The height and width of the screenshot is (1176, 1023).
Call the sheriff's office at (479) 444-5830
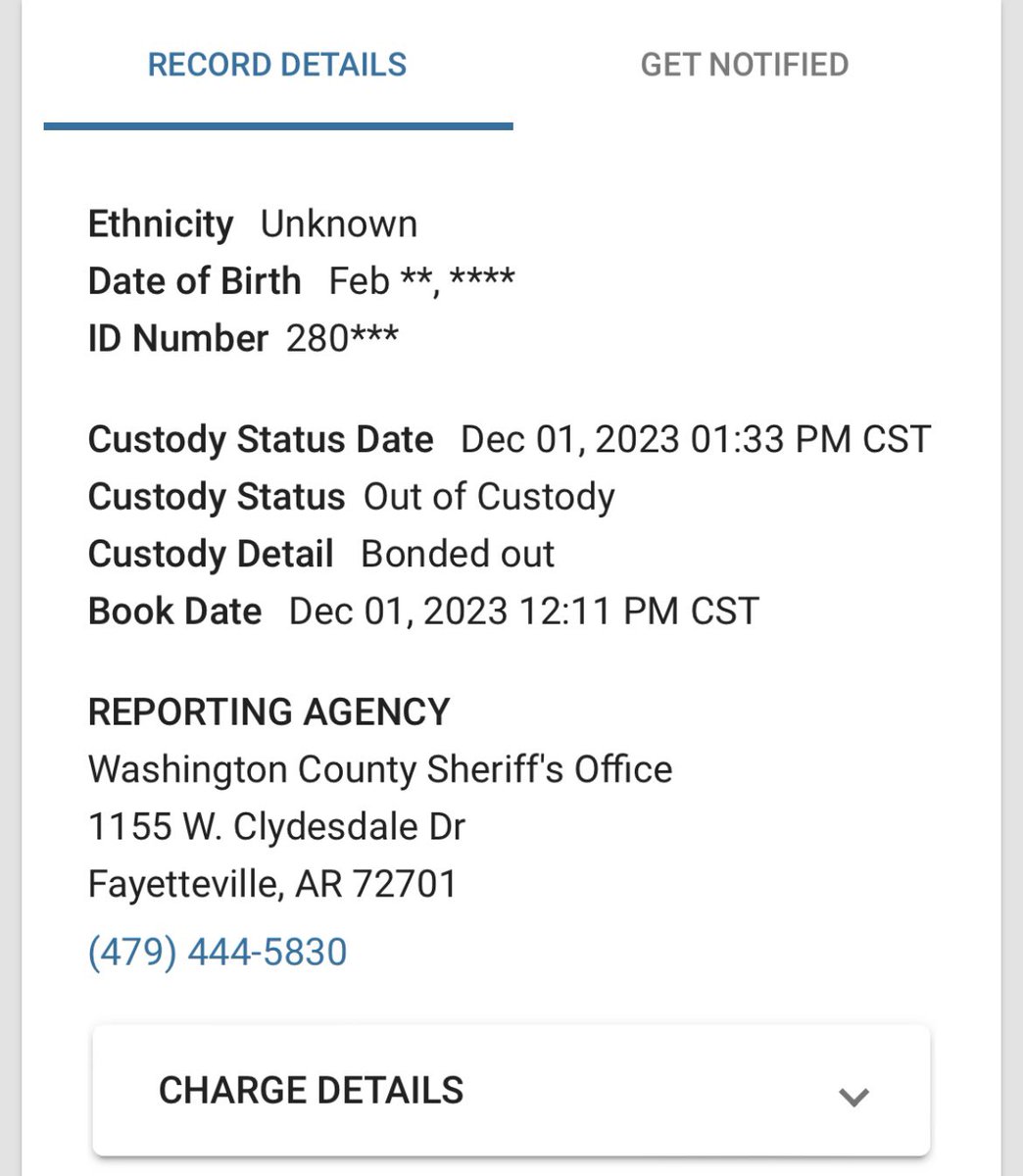click(218, 953)
